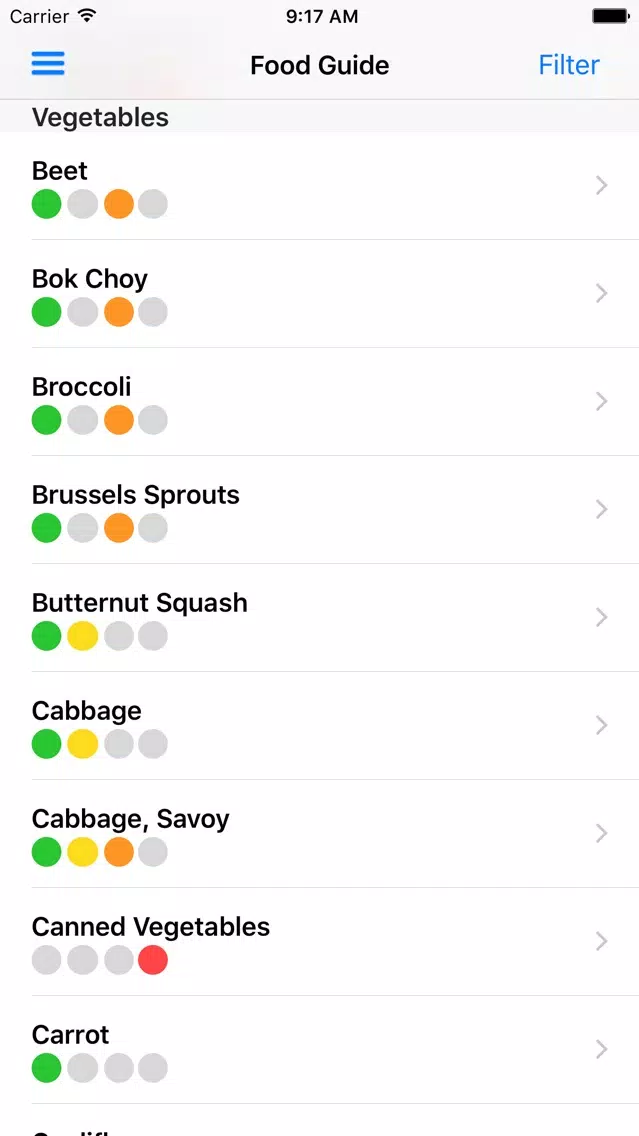View the Cabbage, Savoy entry
The width and height of the screenshot is (639, 1136).
tap(320, 833)
